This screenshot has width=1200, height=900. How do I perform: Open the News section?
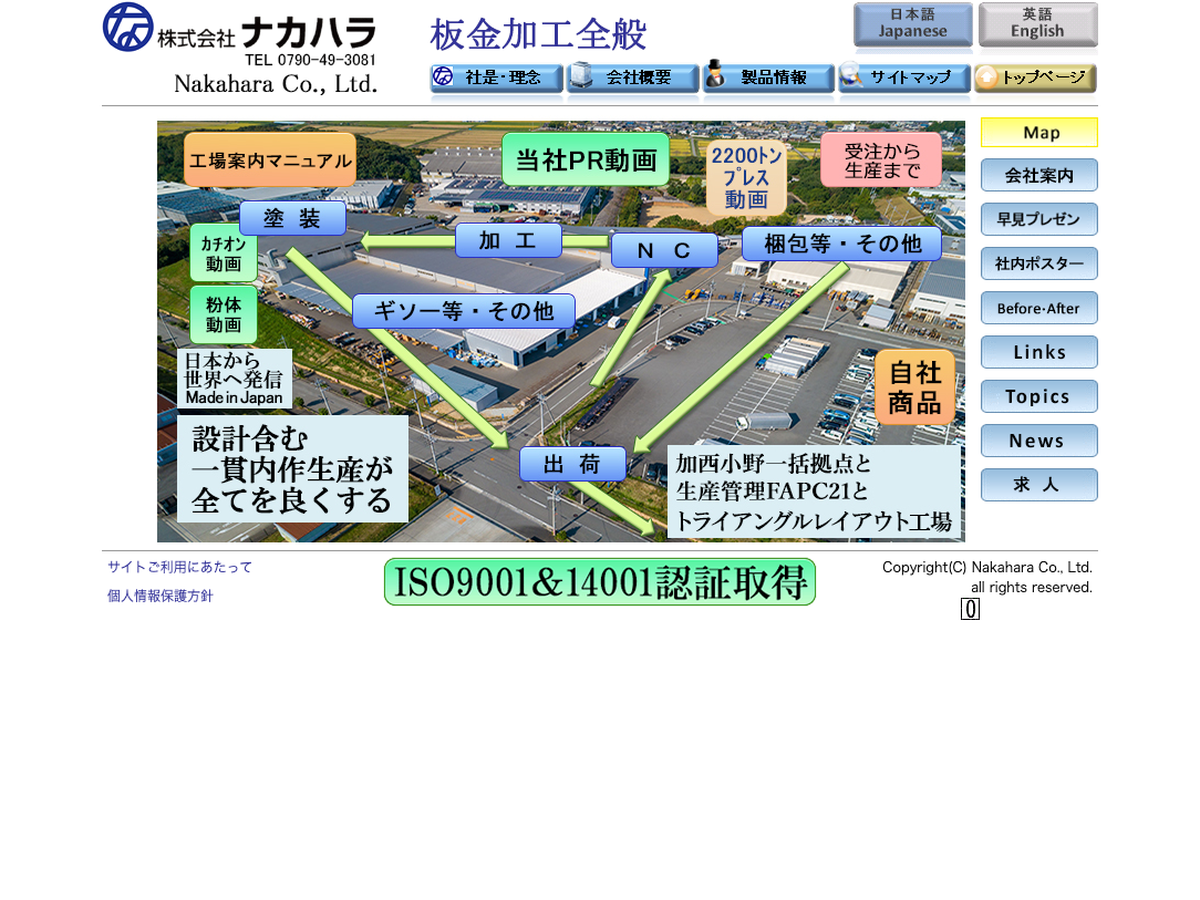point(1039,441)
